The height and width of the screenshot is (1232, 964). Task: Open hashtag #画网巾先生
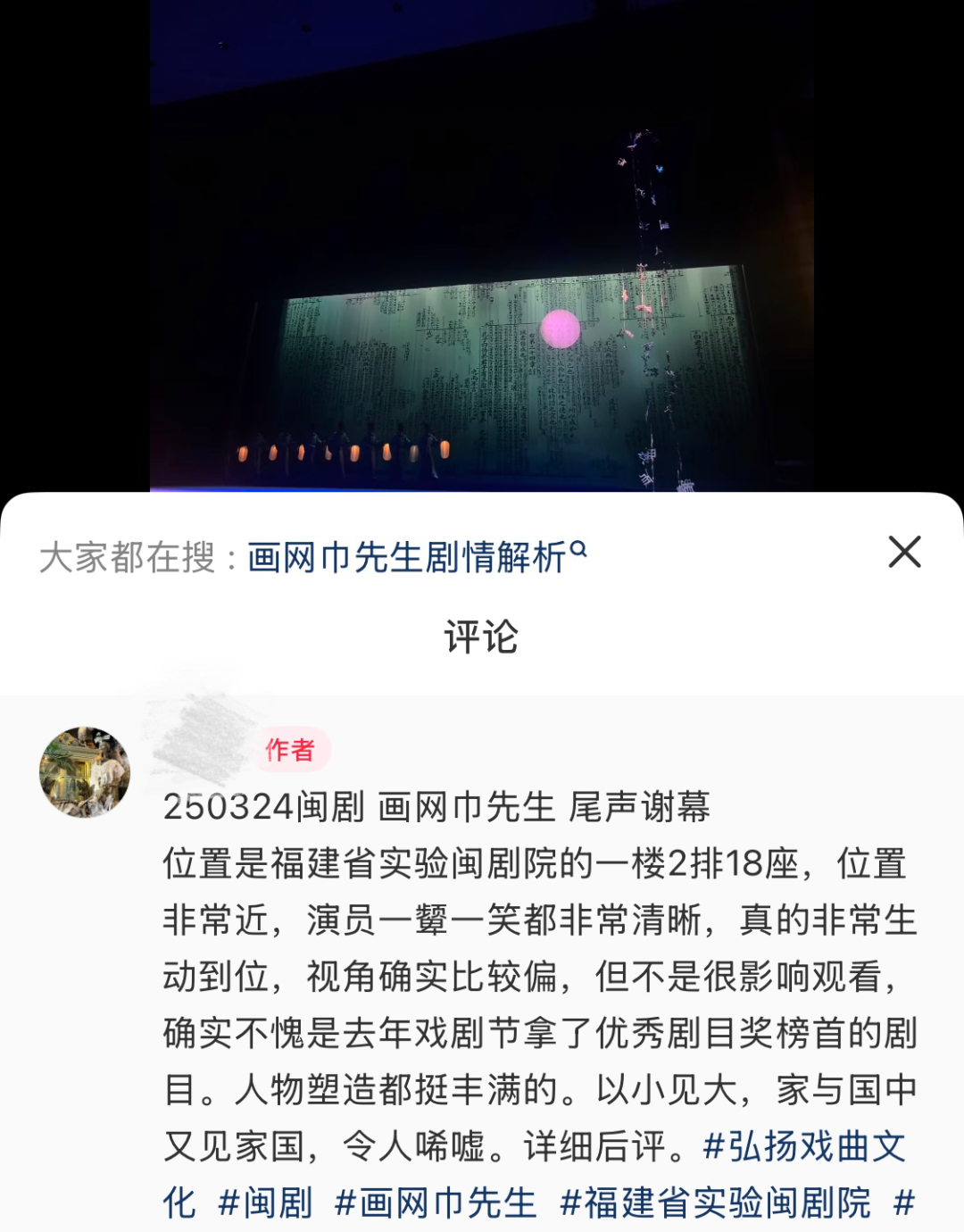[x=436, y=1203]
